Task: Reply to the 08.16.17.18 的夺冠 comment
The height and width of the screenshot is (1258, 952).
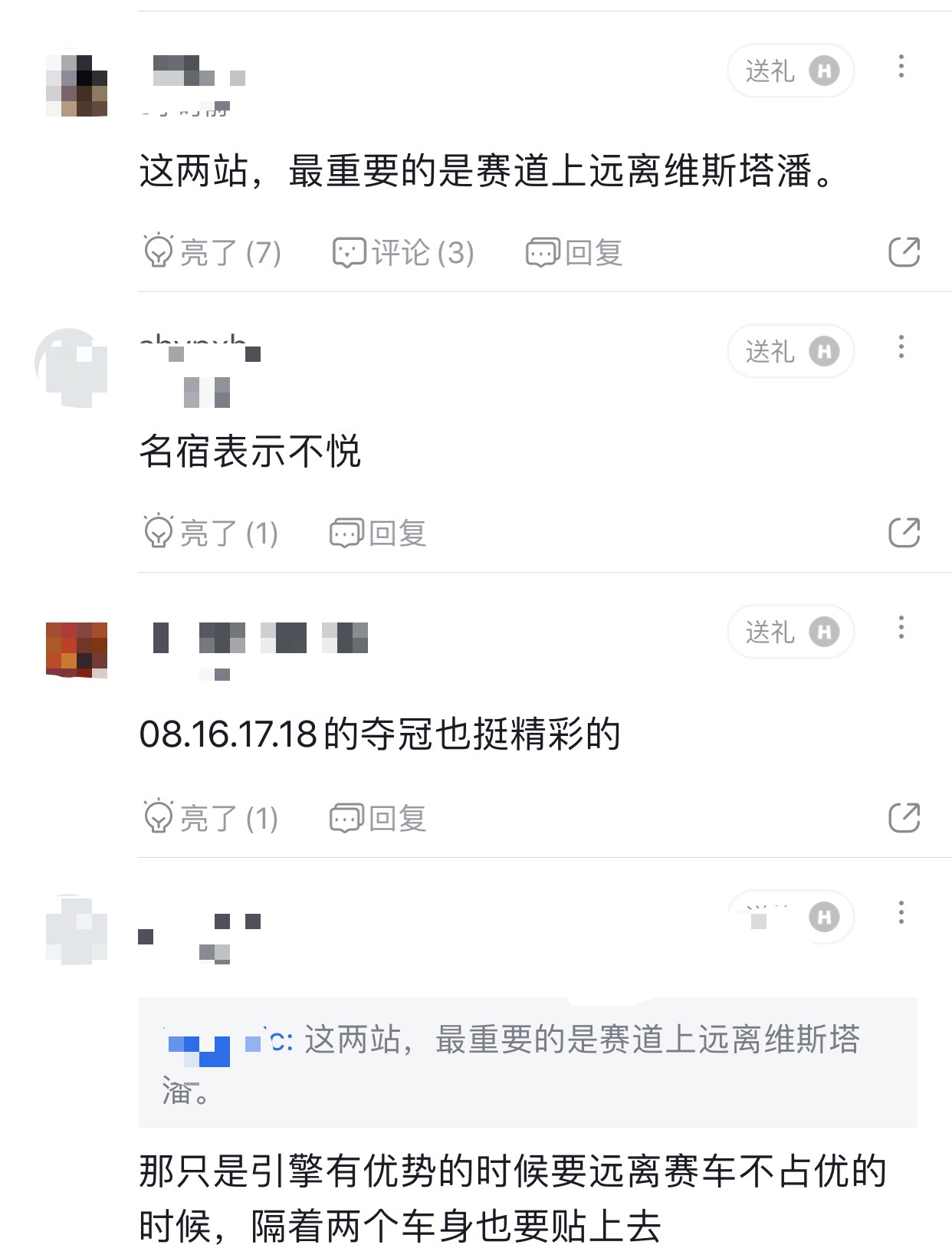Action: click(x=378, y=818)
